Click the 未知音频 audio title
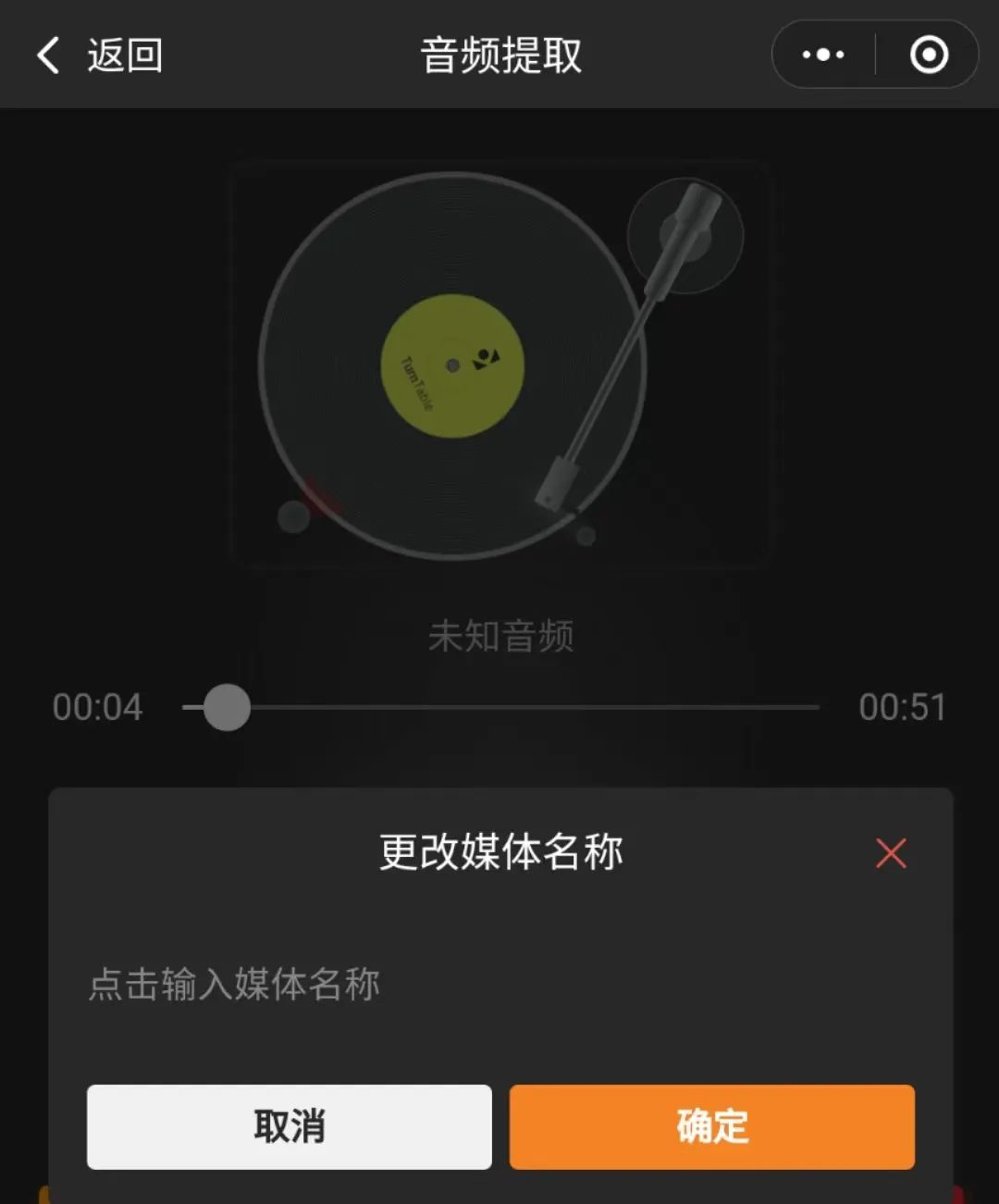The height and width of the screenshot is (1204, 999). pos(502,635)
